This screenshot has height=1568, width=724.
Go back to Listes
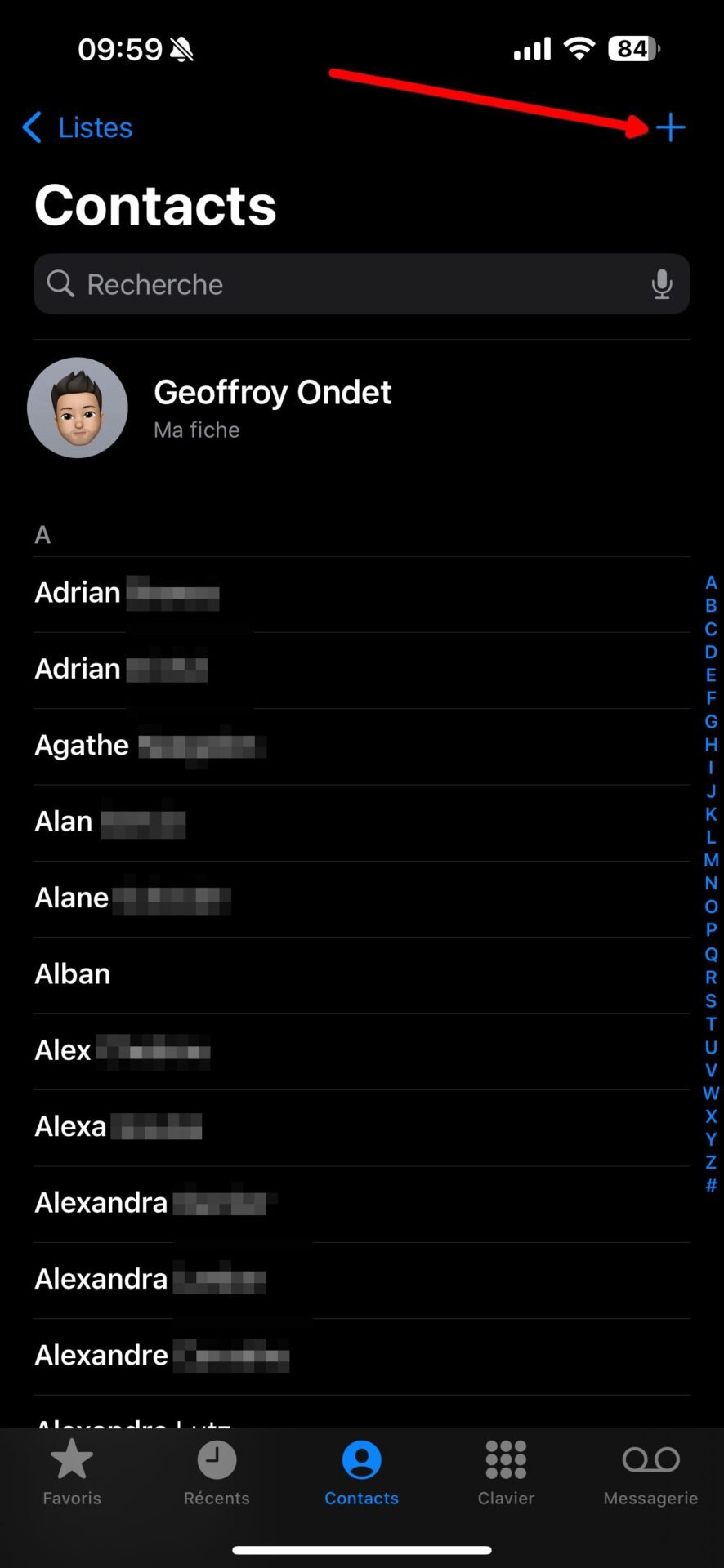click(x=77, y=127)
